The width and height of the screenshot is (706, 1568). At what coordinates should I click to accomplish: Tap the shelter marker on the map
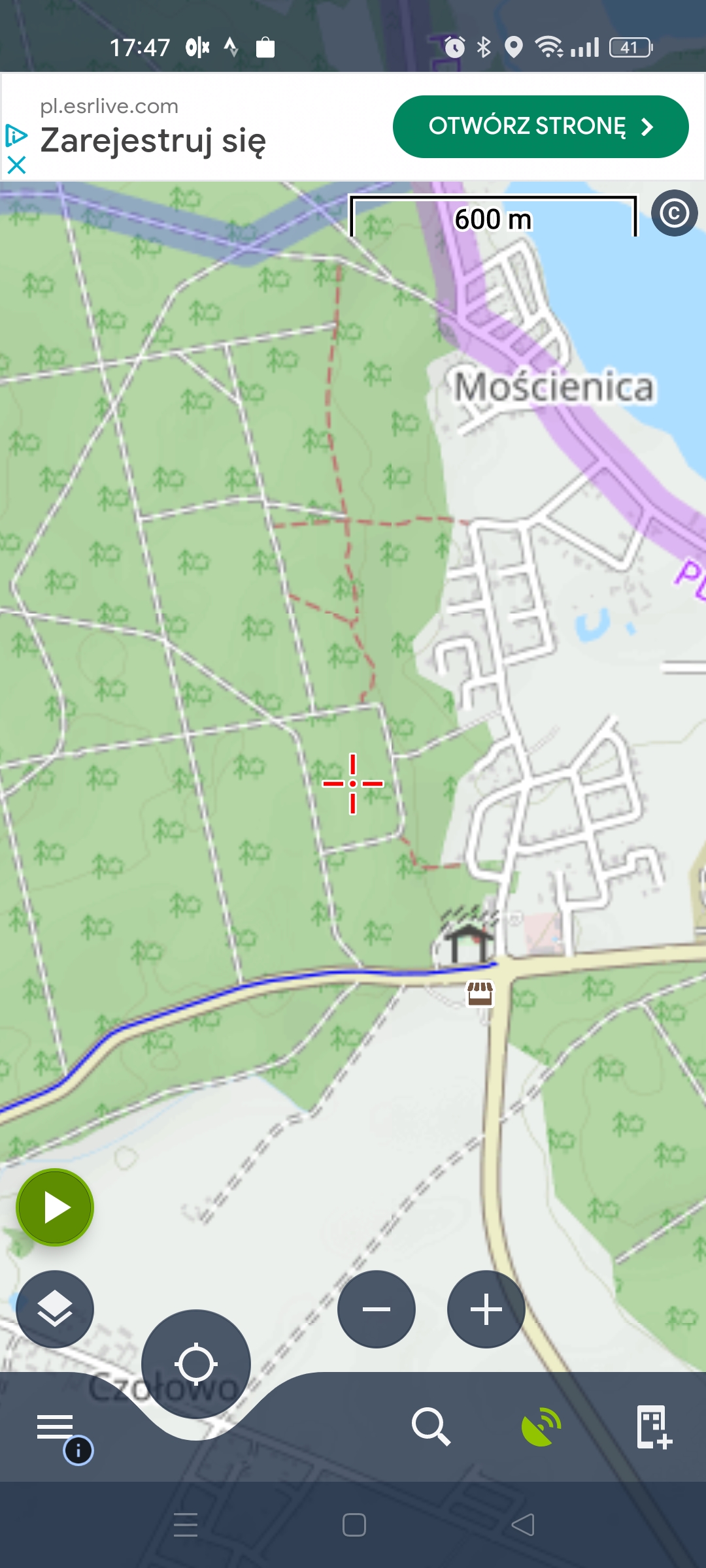[x=468, y=943]
